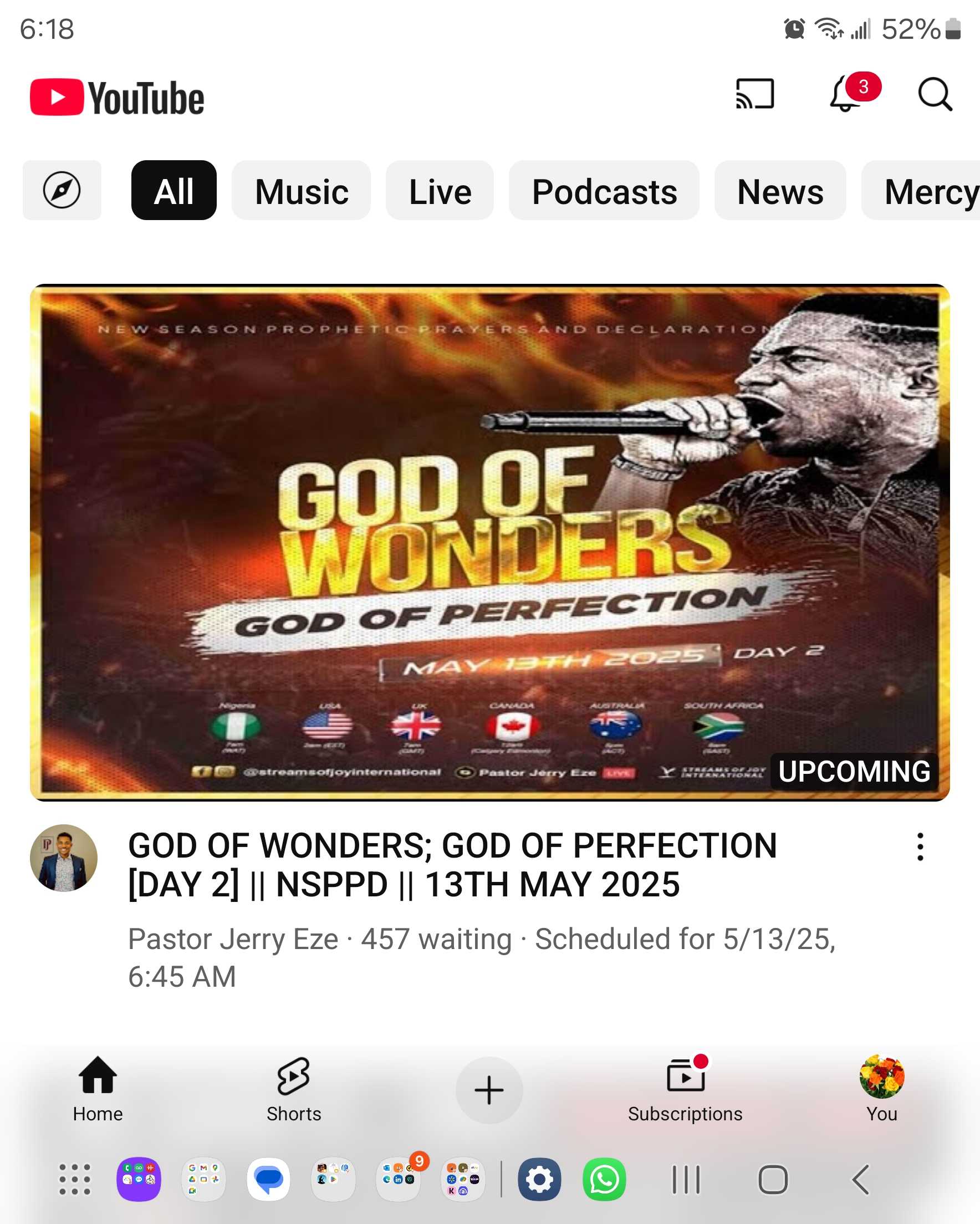Filter feed by Podcasts

click(604, 191)
